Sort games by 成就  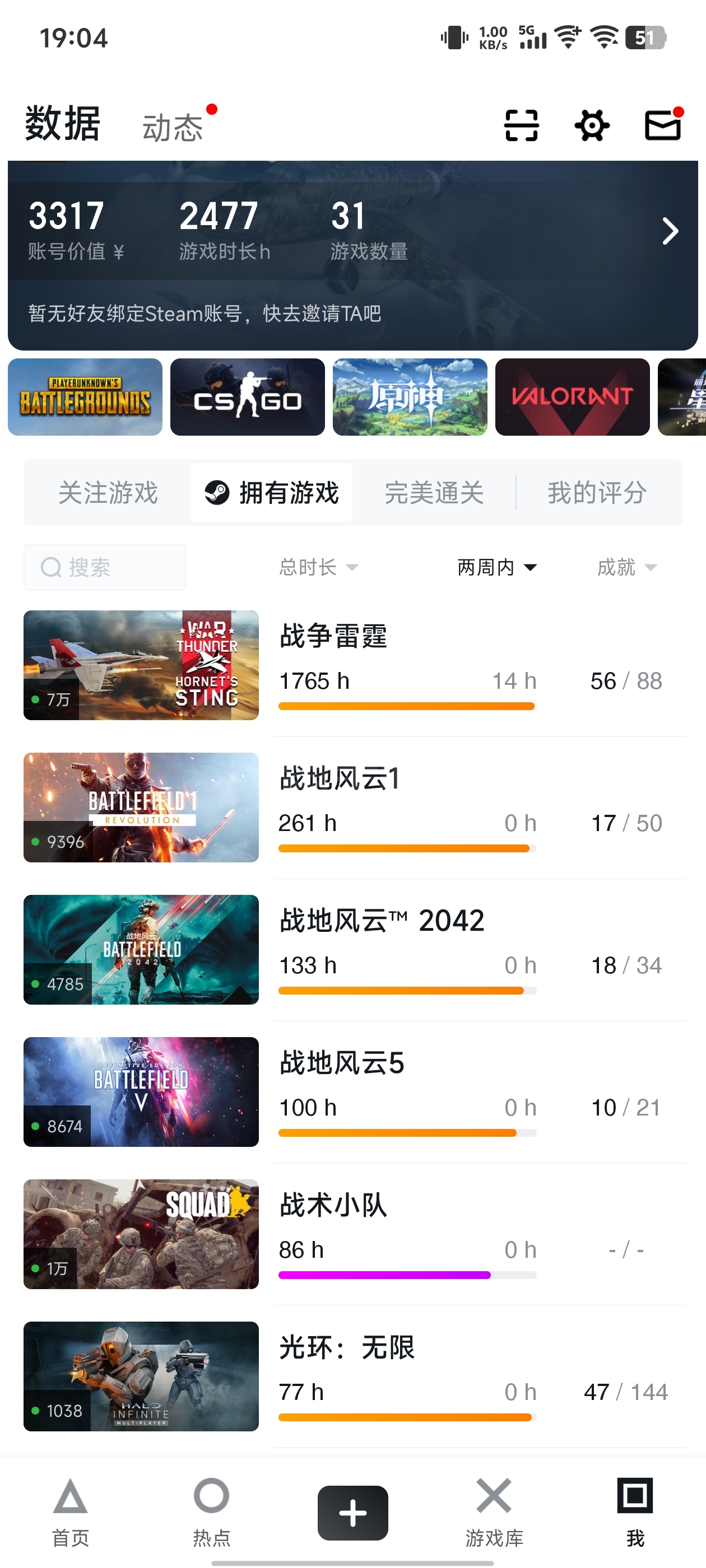[627, 567]
